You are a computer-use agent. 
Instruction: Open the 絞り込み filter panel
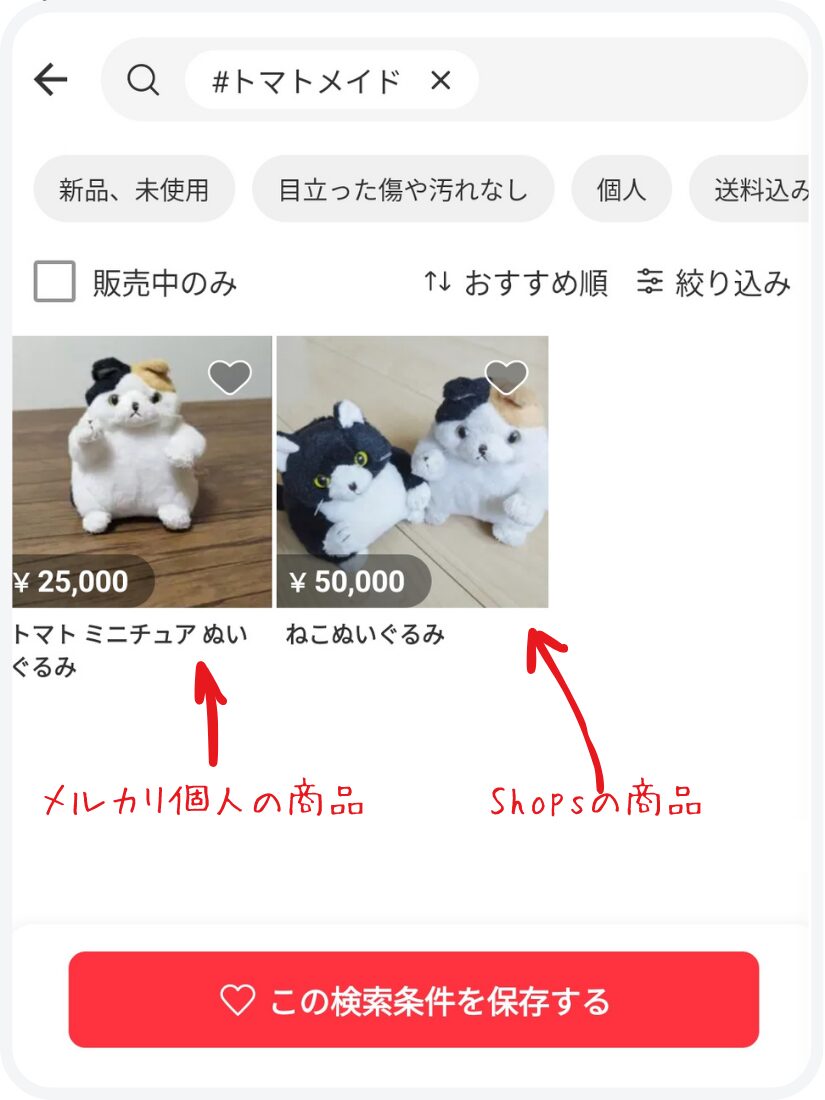[x=714, y=283]
